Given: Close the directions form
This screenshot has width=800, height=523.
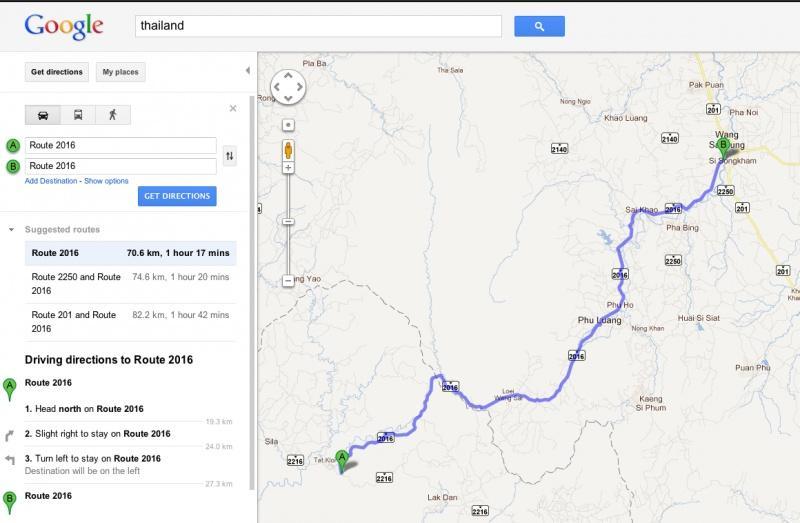Looking at the screenshot, I should click(x=233, y=108).
